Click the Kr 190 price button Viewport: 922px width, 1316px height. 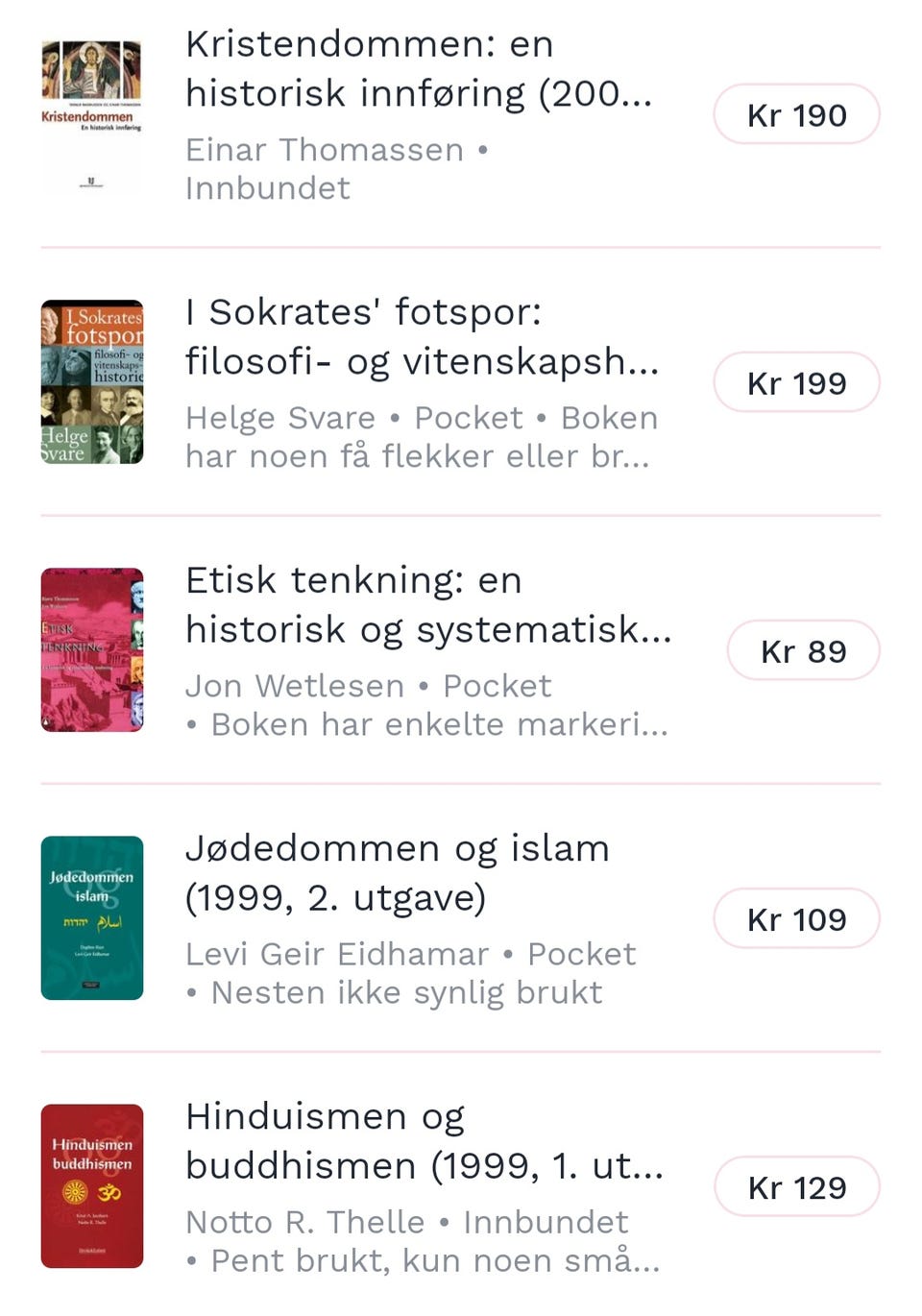coord(795,113)
